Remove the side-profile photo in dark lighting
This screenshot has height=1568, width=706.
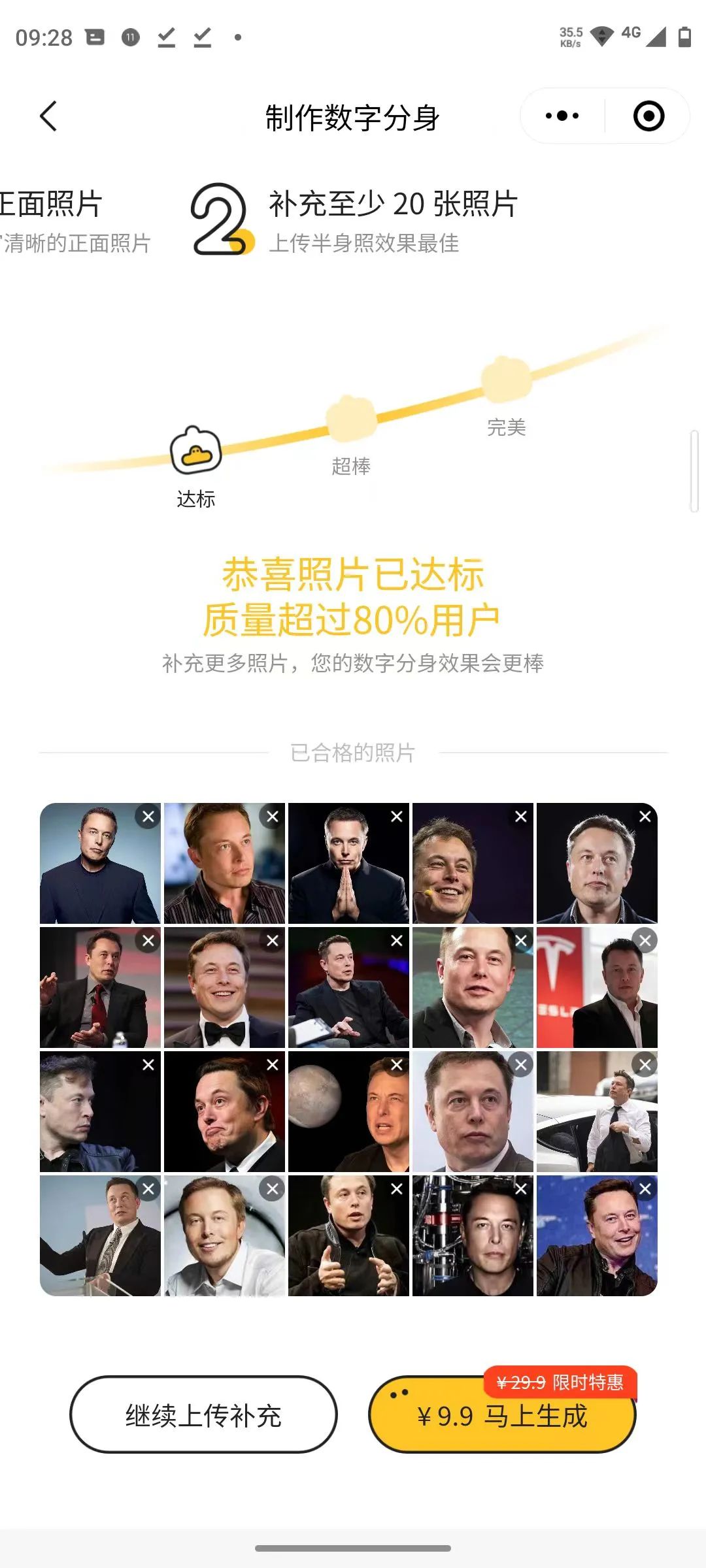pos(148,1065)
